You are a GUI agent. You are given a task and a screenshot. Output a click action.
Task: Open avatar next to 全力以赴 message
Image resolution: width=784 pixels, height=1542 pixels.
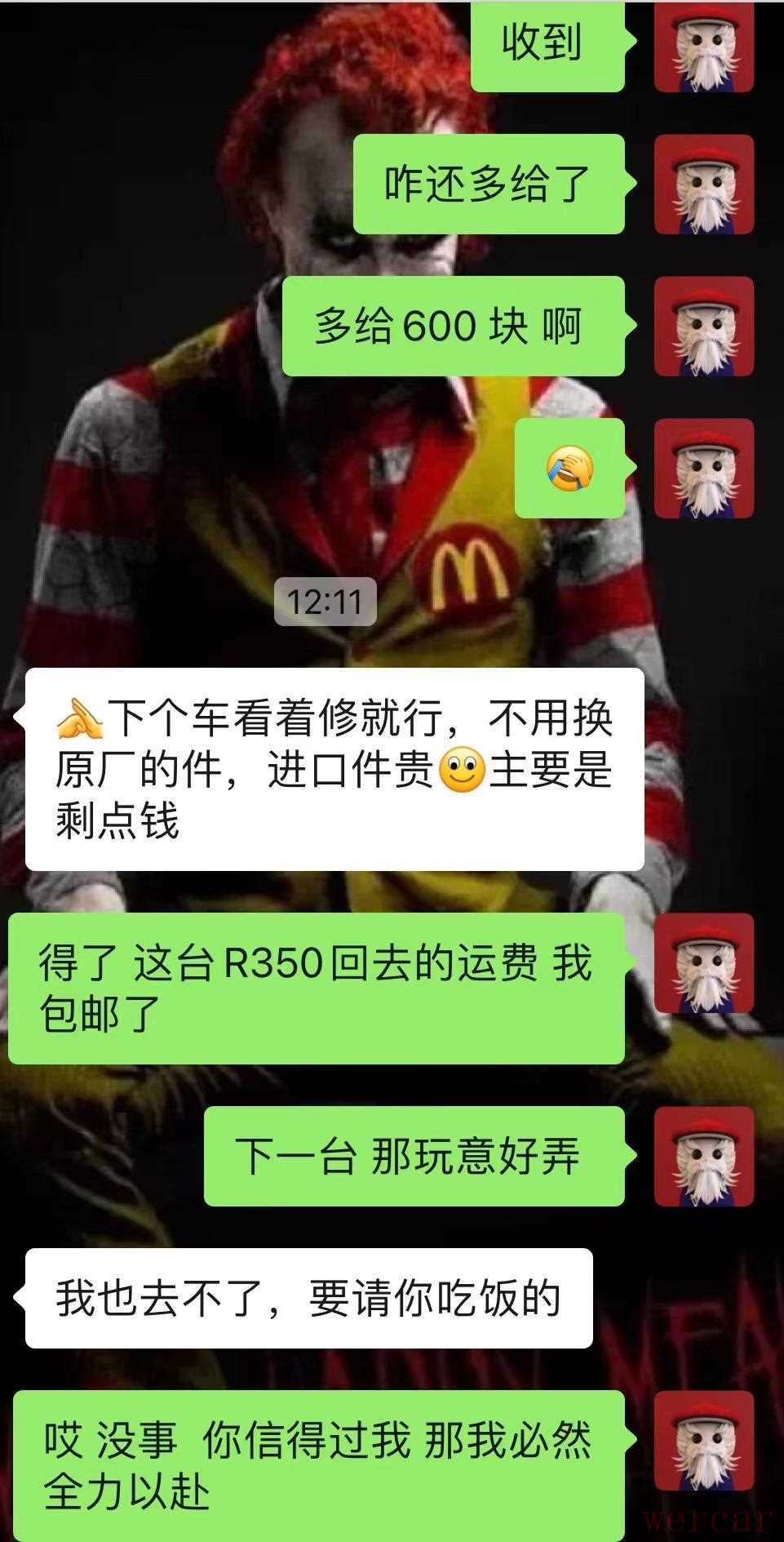click(703, 1441)
